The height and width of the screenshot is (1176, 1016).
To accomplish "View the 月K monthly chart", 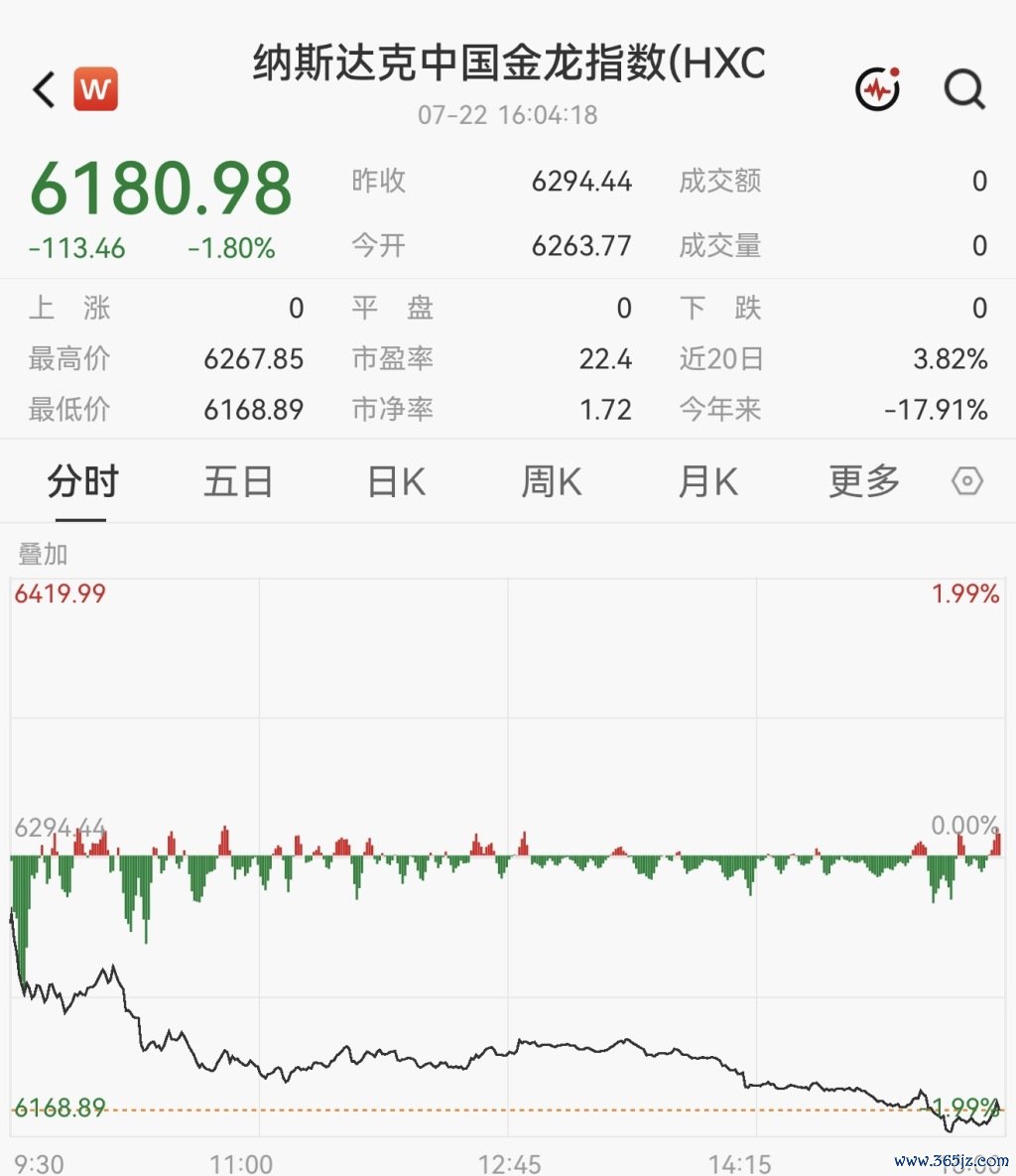I will pyautogui.click(x=707, y=480).
